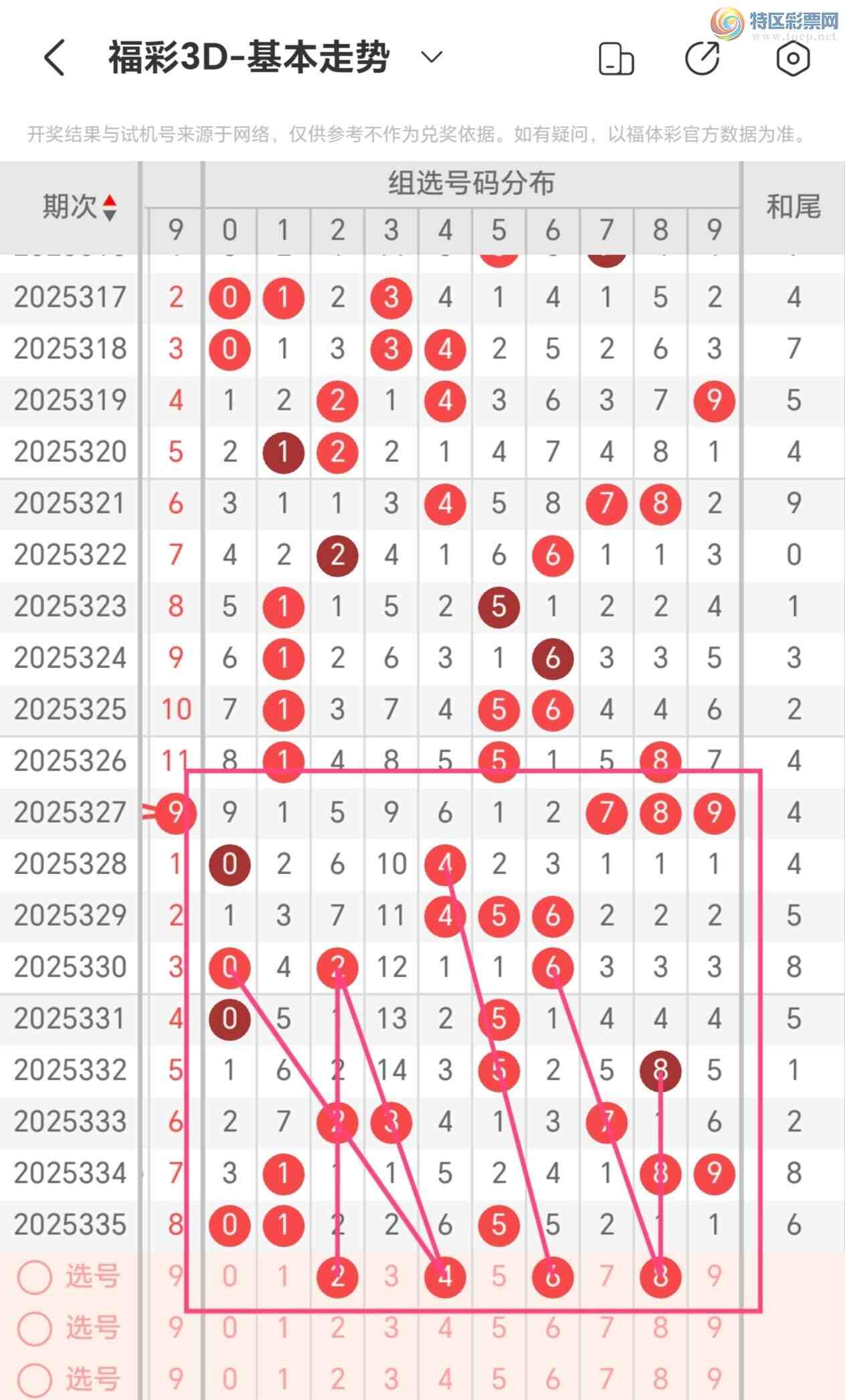845x1400 pixels.
Task: Tap the screen rotation icon
Action: coord(616,58)
